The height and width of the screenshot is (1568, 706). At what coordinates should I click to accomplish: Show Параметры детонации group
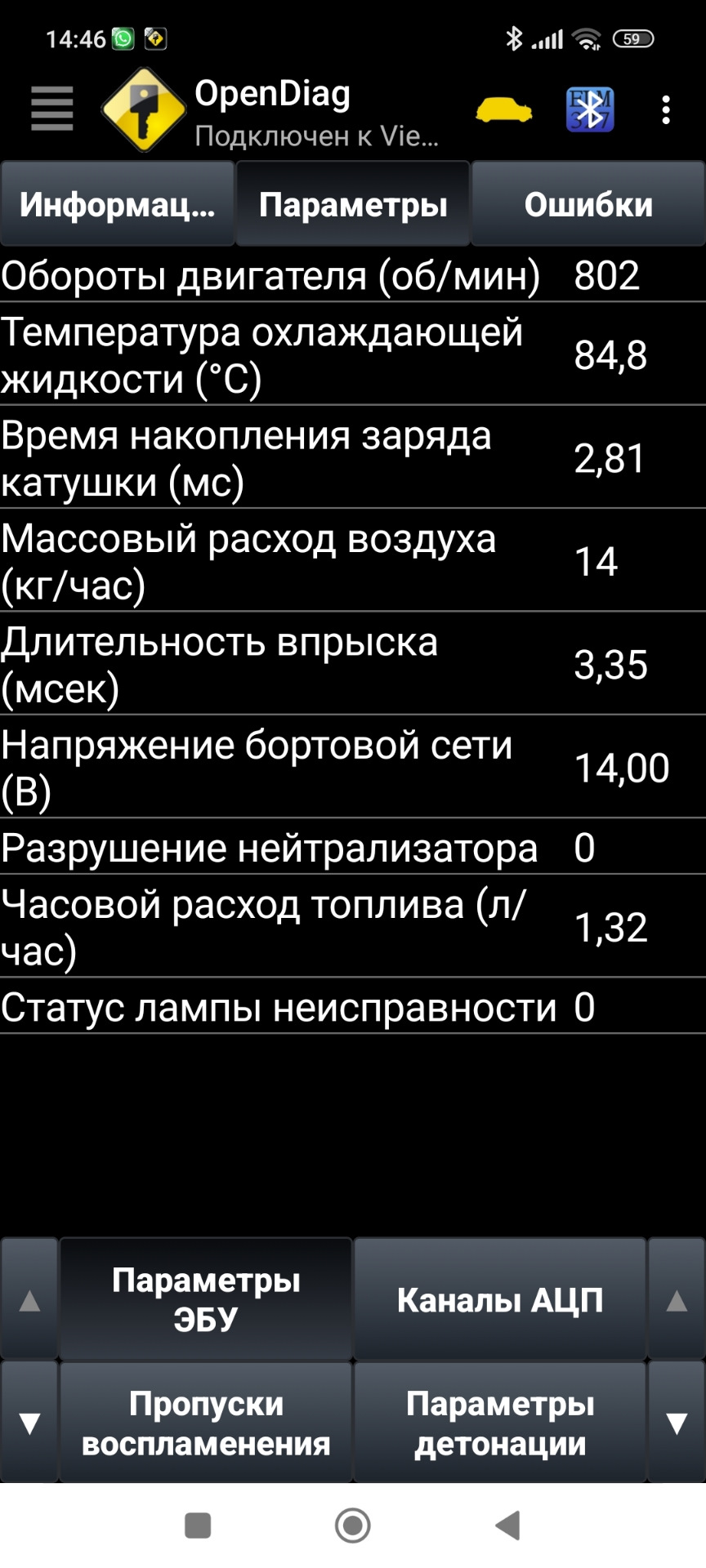(500, 1423)
